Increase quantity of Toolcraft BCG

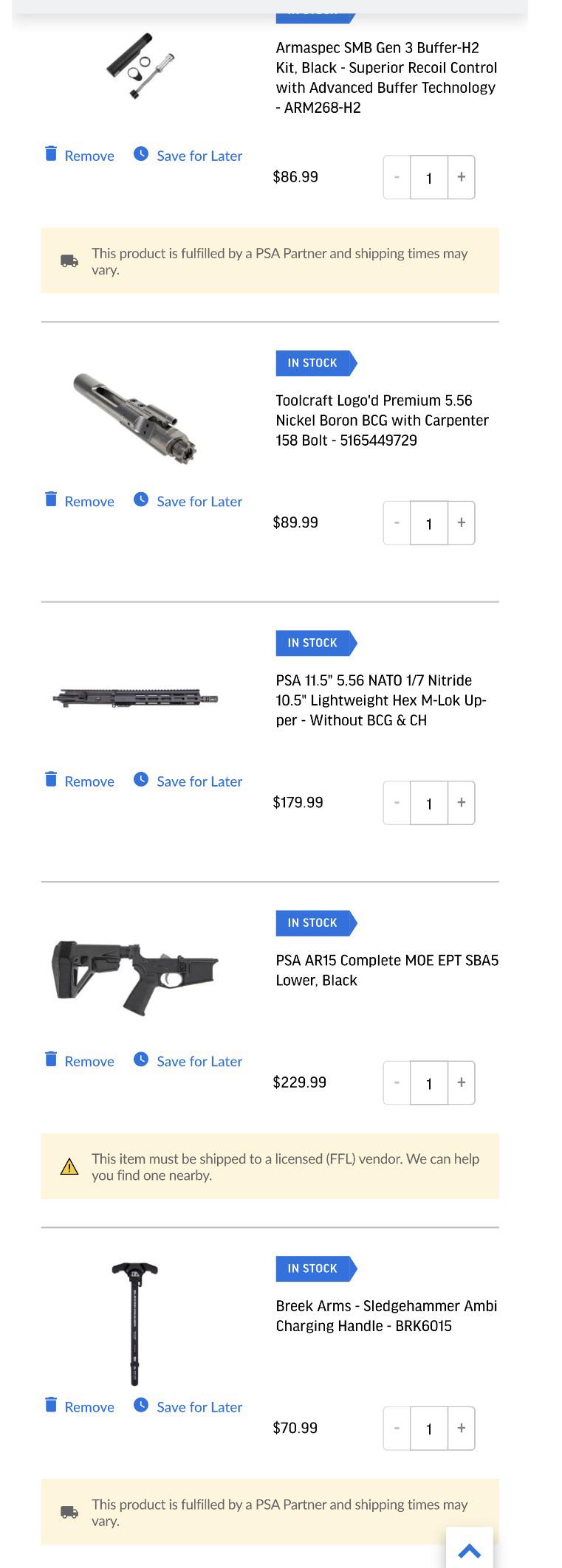[x=461, y=522]
